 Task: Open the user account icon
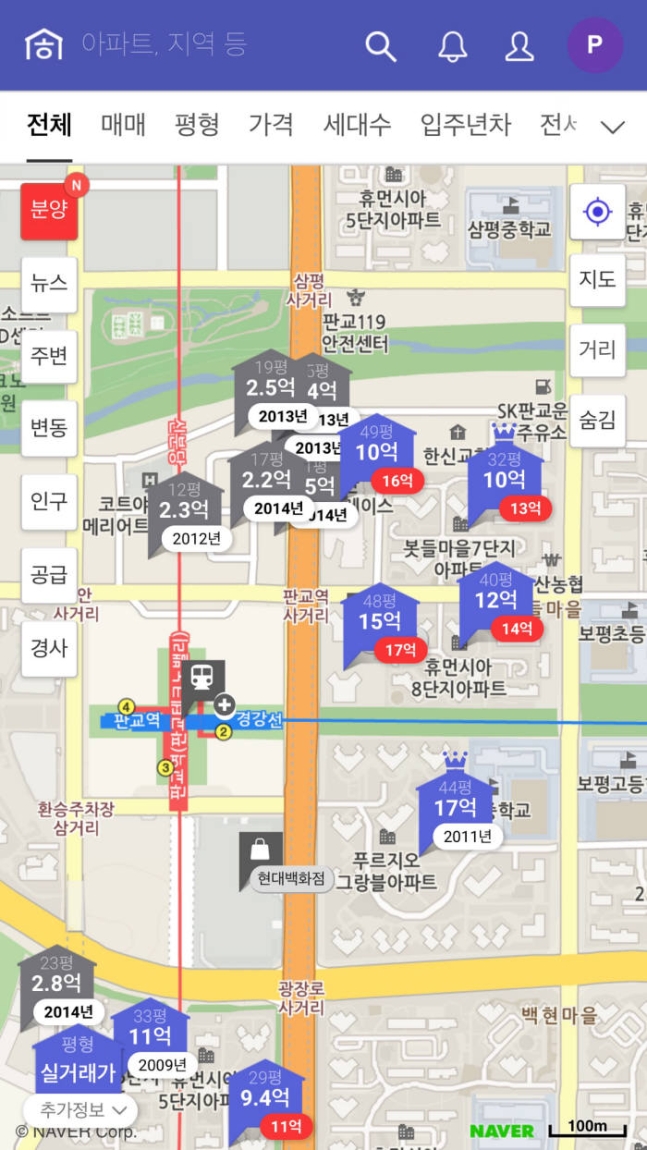519,46
